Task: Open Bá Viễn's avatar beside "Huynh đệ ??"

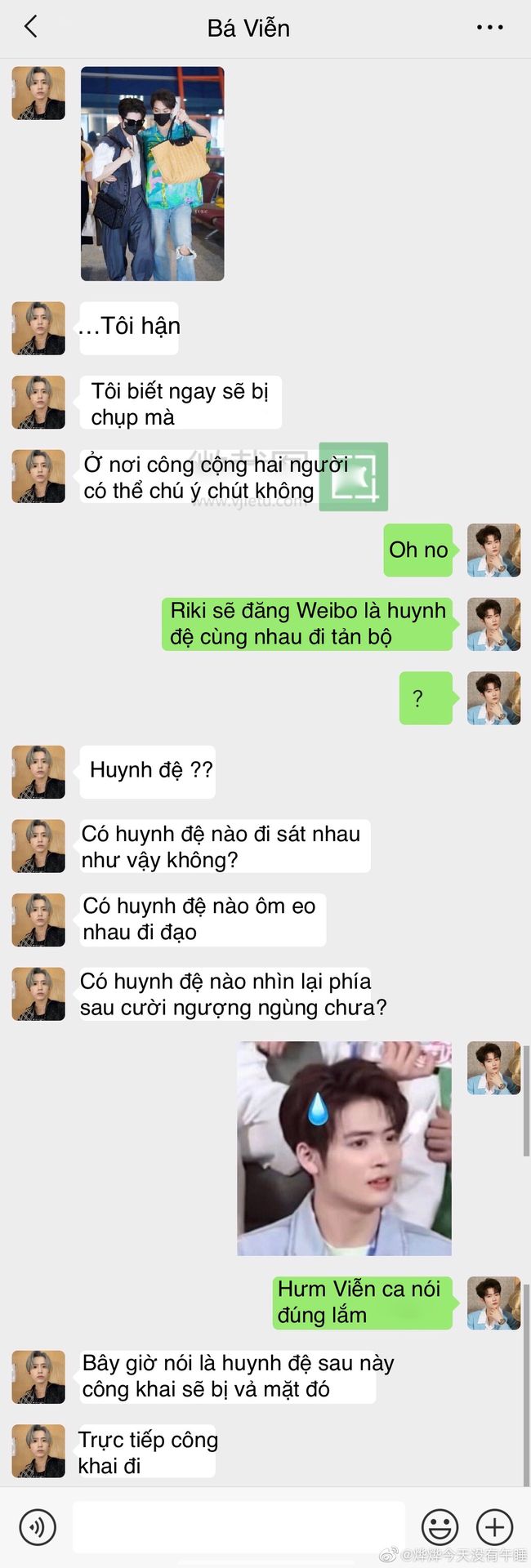Action: (x=38, y=772)
